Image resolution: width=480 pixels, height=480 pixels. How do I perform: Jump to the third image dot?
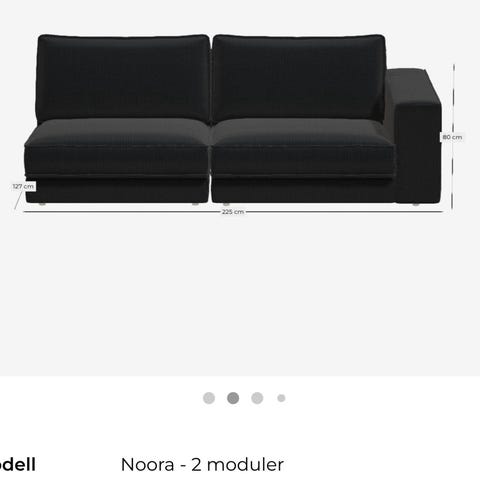[257, 398]
